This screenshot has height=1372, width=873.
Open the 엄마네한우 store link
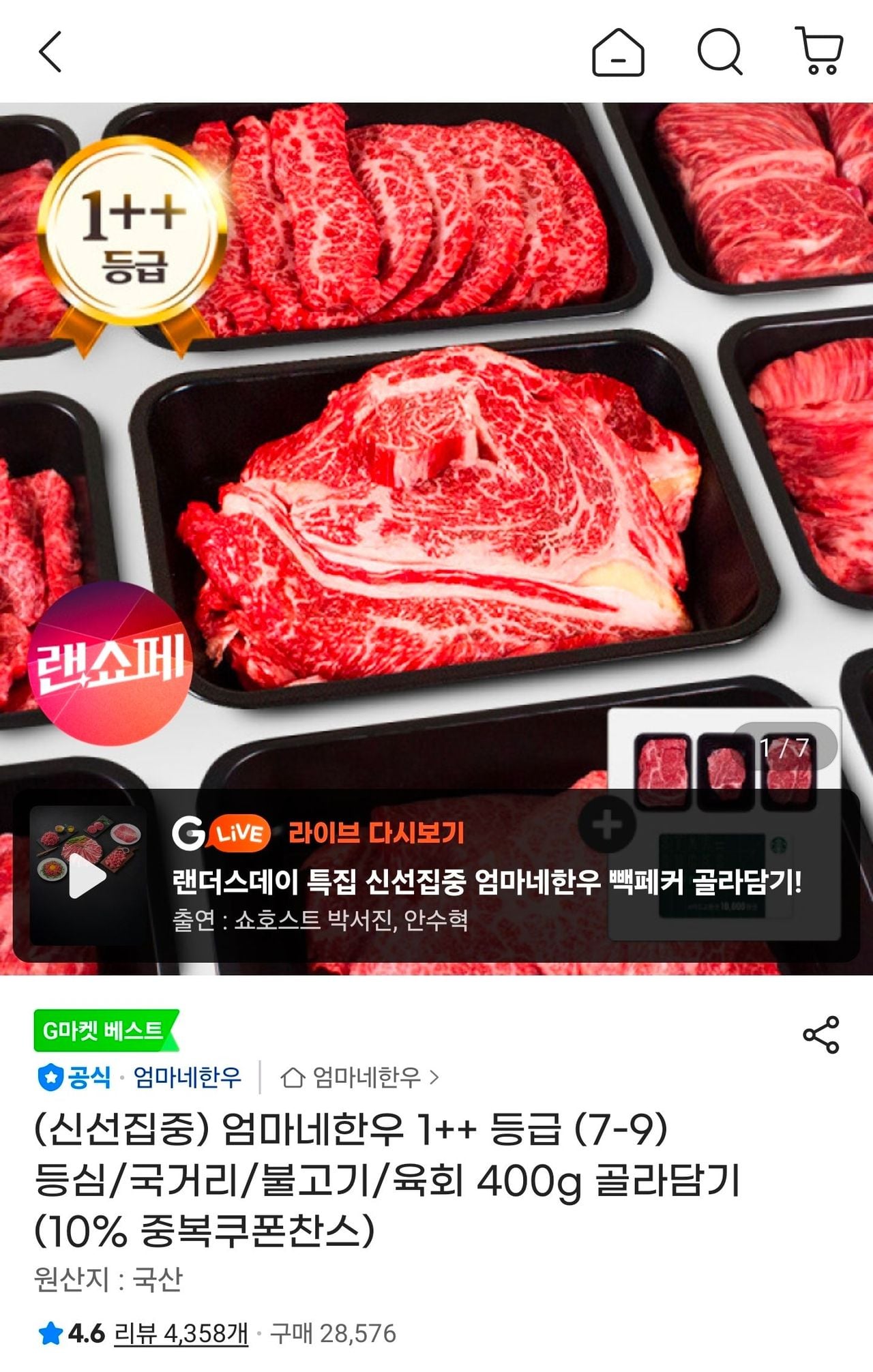coord(361,1077)
